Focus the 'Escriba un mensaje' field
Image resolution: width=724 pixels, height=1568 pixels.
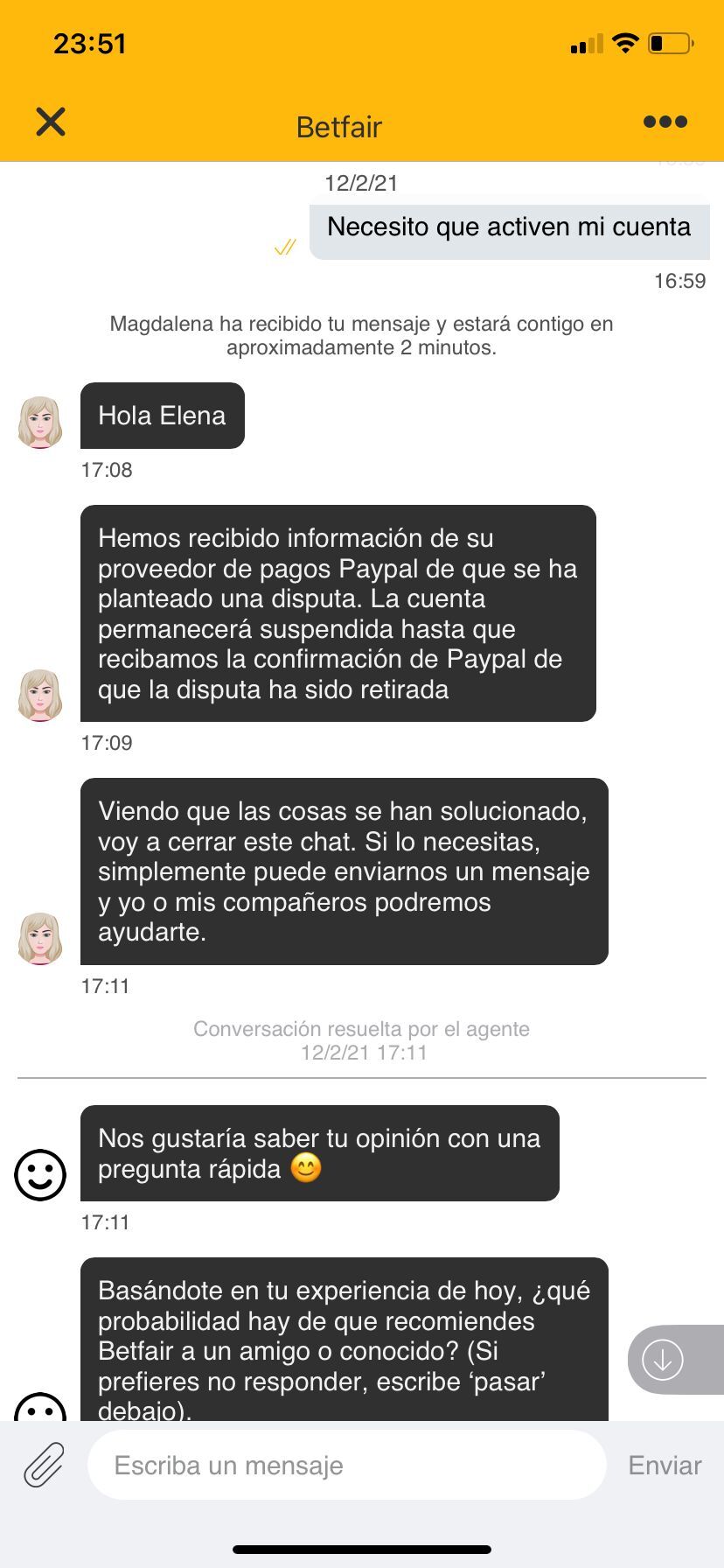pos(345,1465)
